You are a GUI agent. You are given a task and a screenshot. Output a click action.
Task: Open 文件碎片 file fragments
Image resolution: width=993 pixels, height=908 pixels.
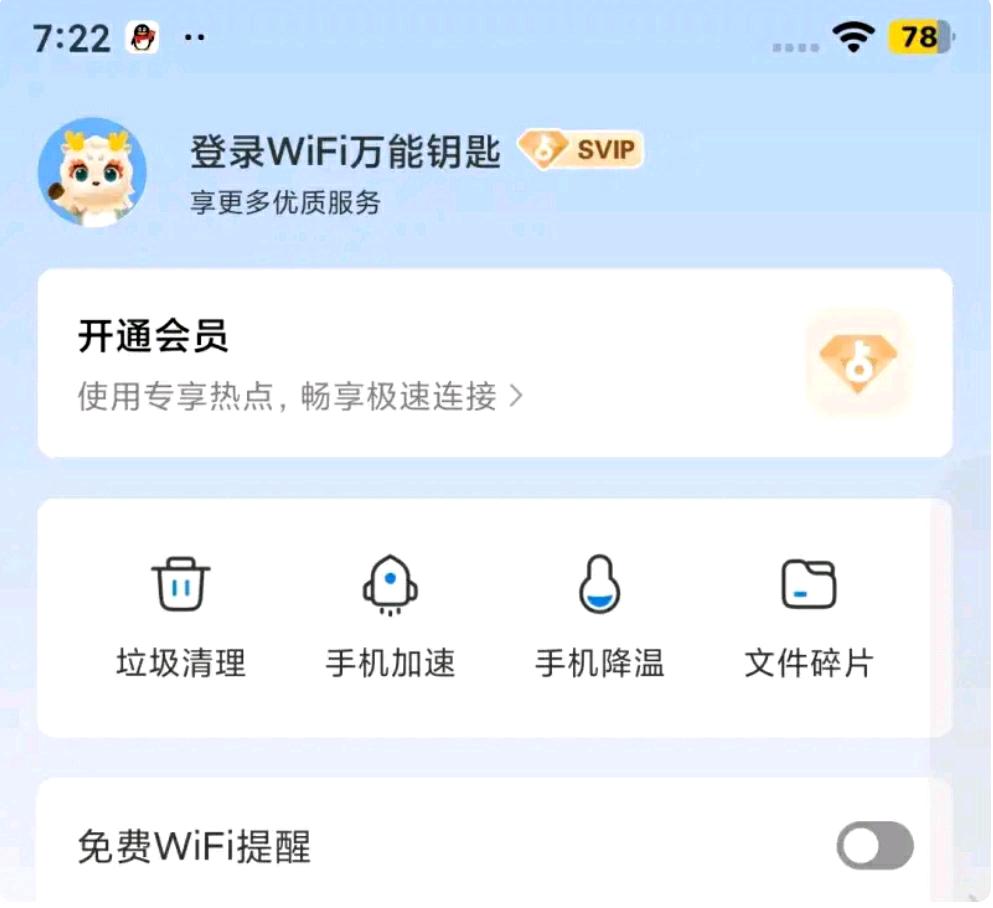pos(808,618)
